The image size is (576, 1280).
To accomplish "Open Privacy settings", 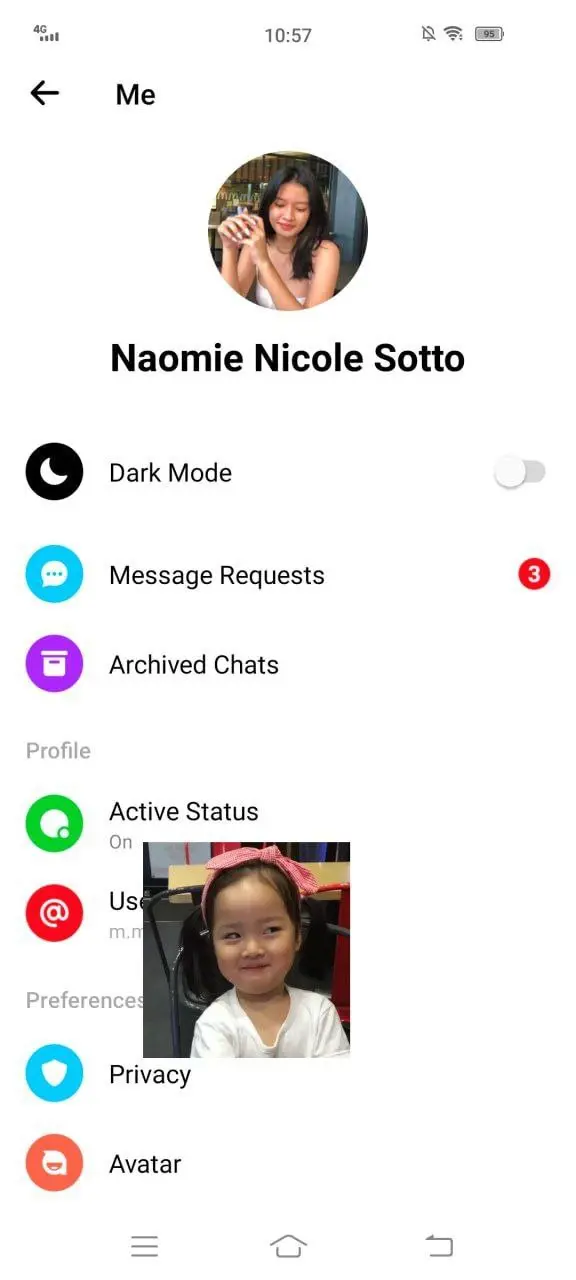I will (288, 1074).
